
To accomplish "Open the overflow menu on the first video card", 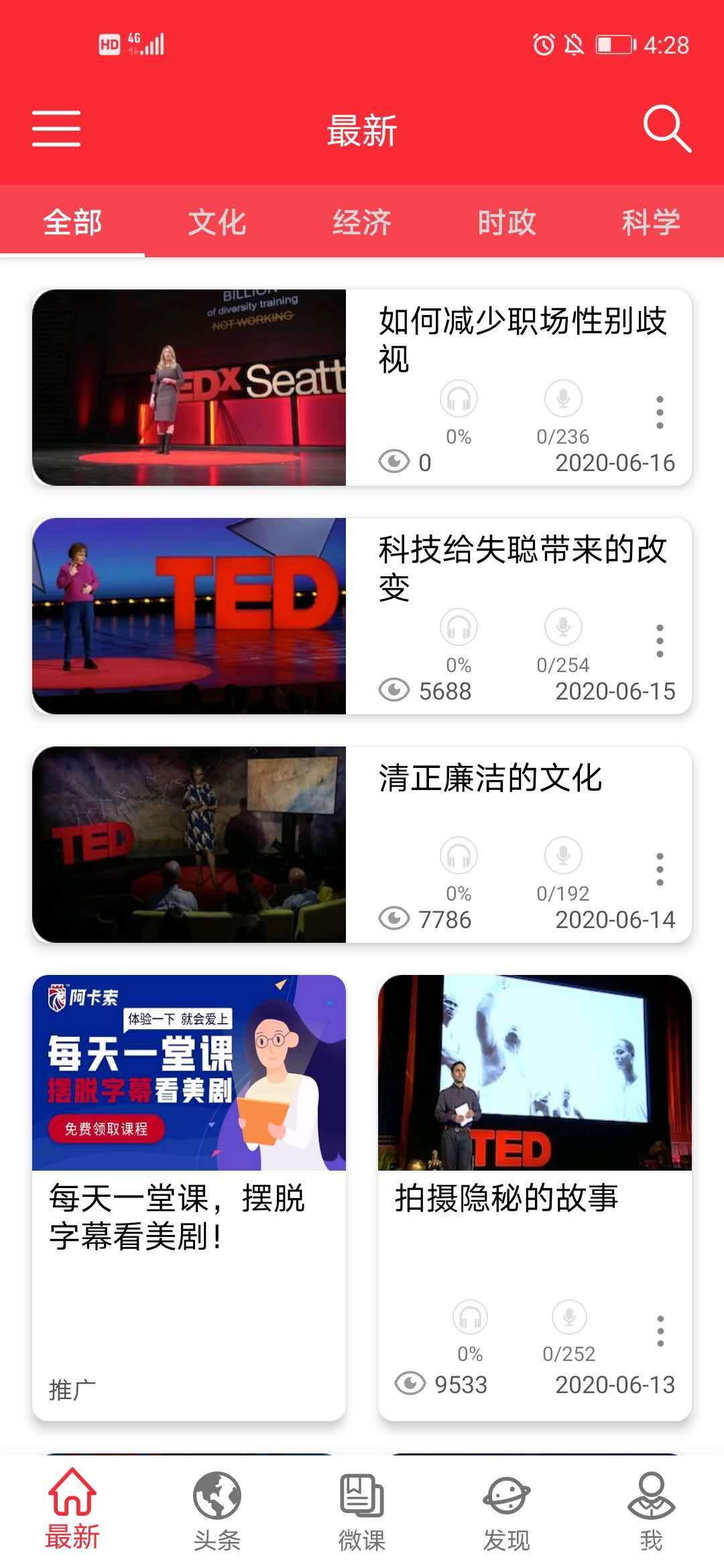I will pos(658,413).
